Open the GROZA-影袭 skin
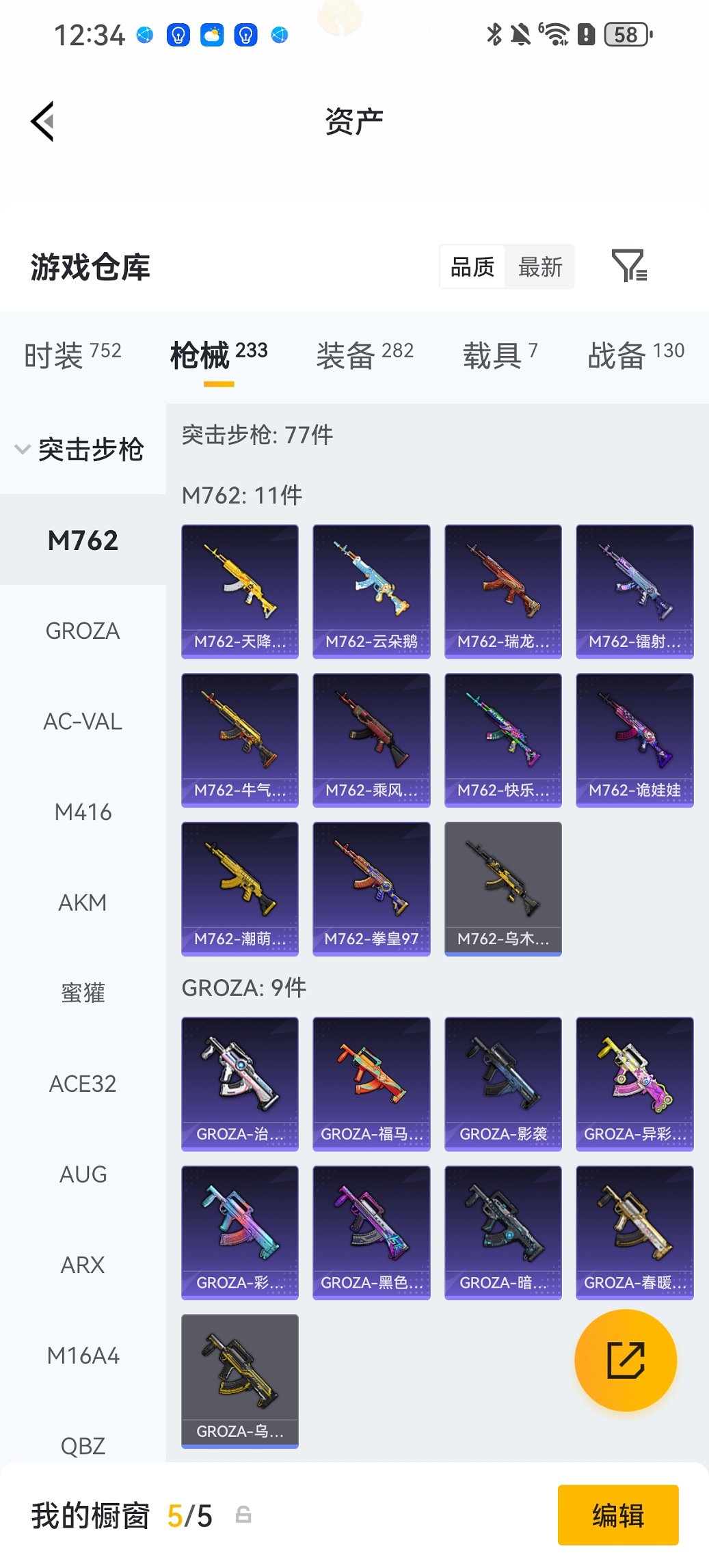 [x=503, y=1084]
